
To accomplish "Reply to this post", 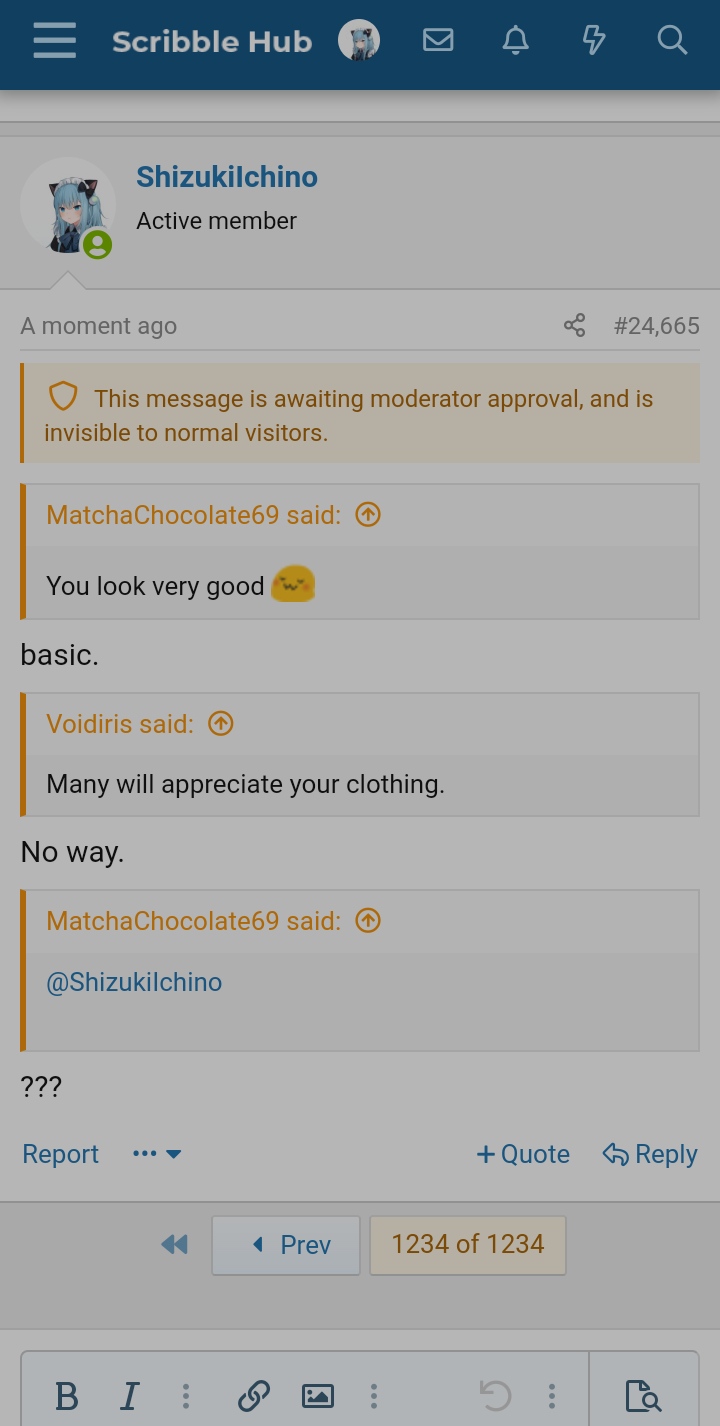I will pos(650,1154).
